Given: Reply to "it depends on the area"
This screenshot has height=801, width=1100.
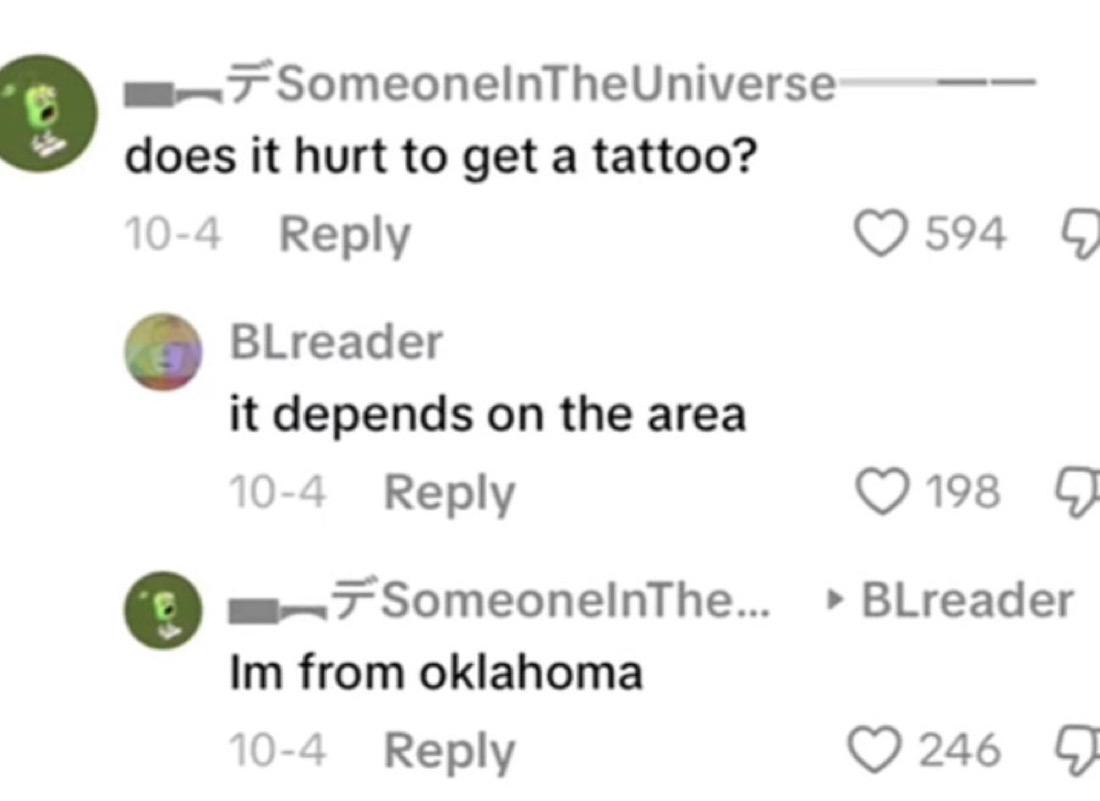Looking at the screenshot, I should (449, 493).
